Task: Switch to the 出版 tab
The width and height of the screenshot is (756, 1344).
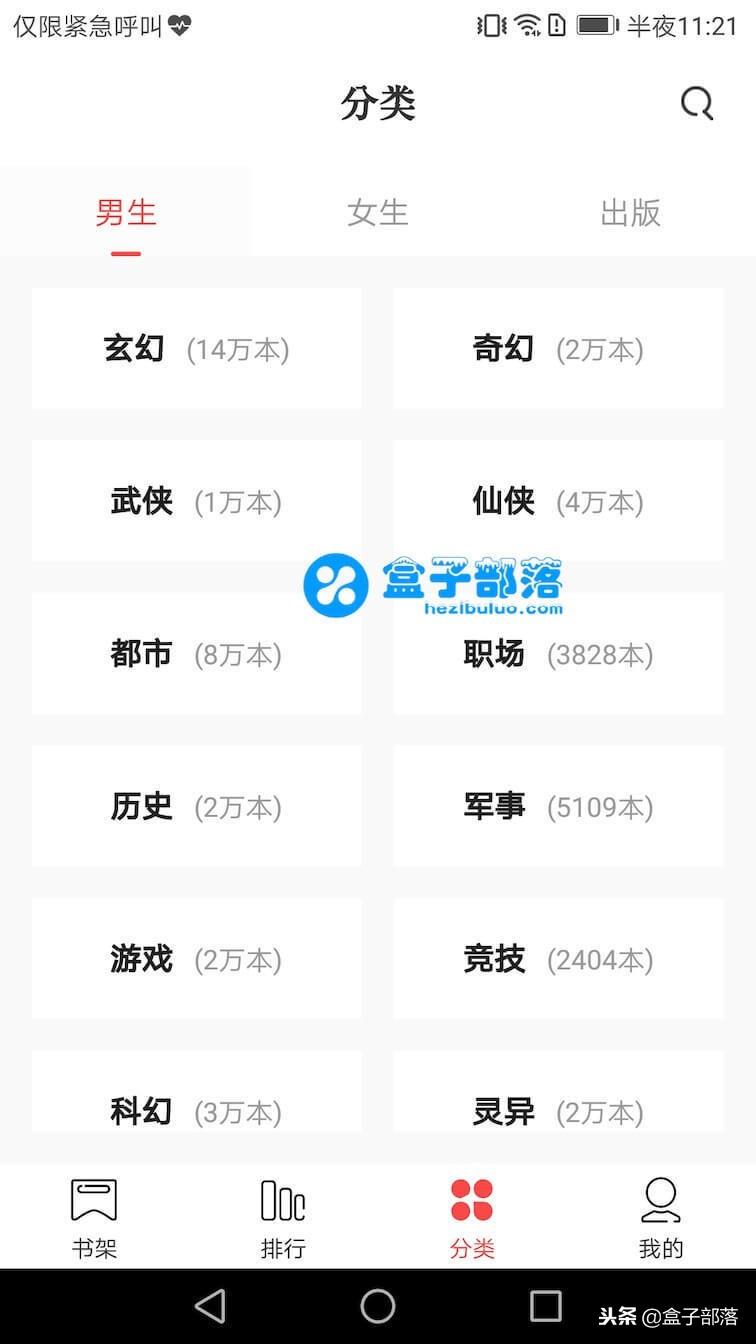Action: point(630,213)
